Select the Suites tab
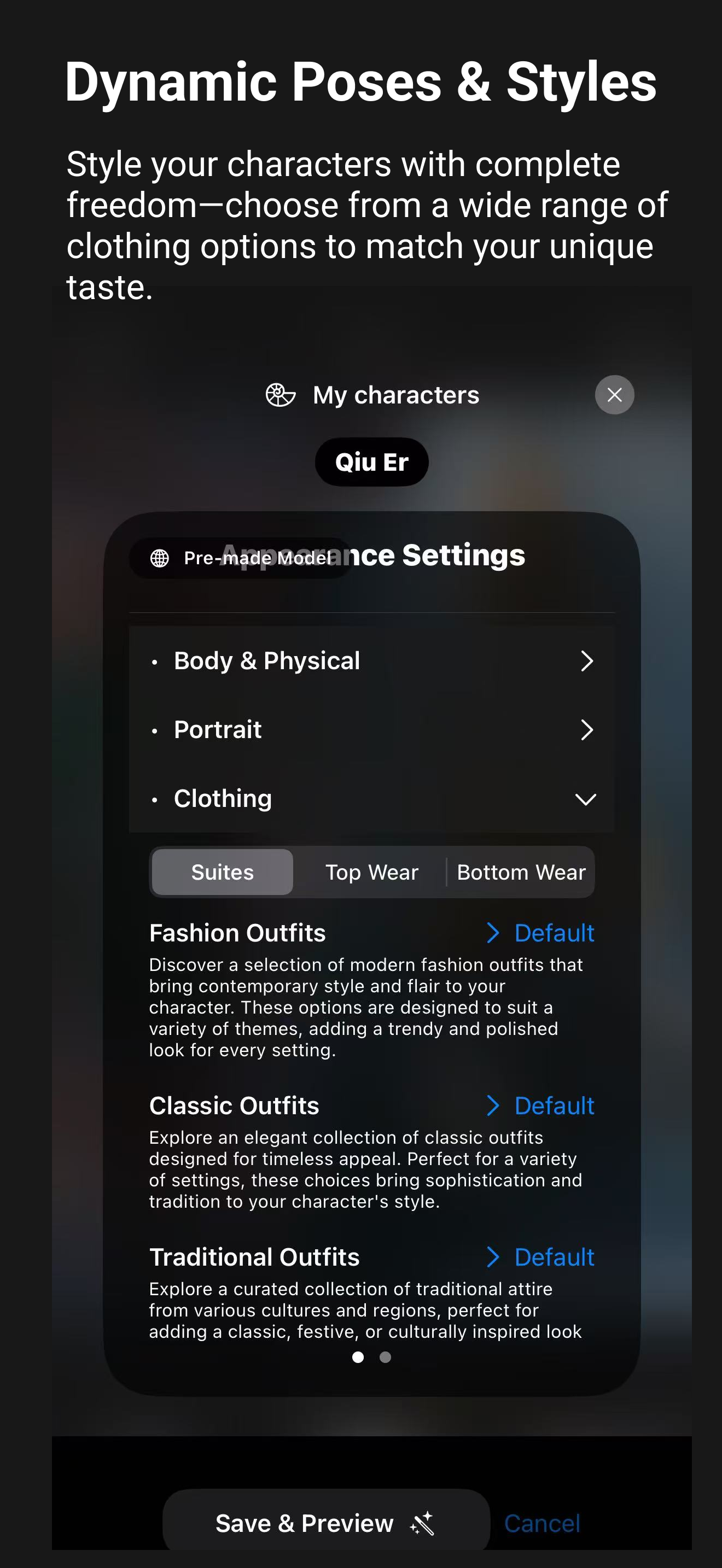This screenshot has width=722, height=1568. [222, 871]
